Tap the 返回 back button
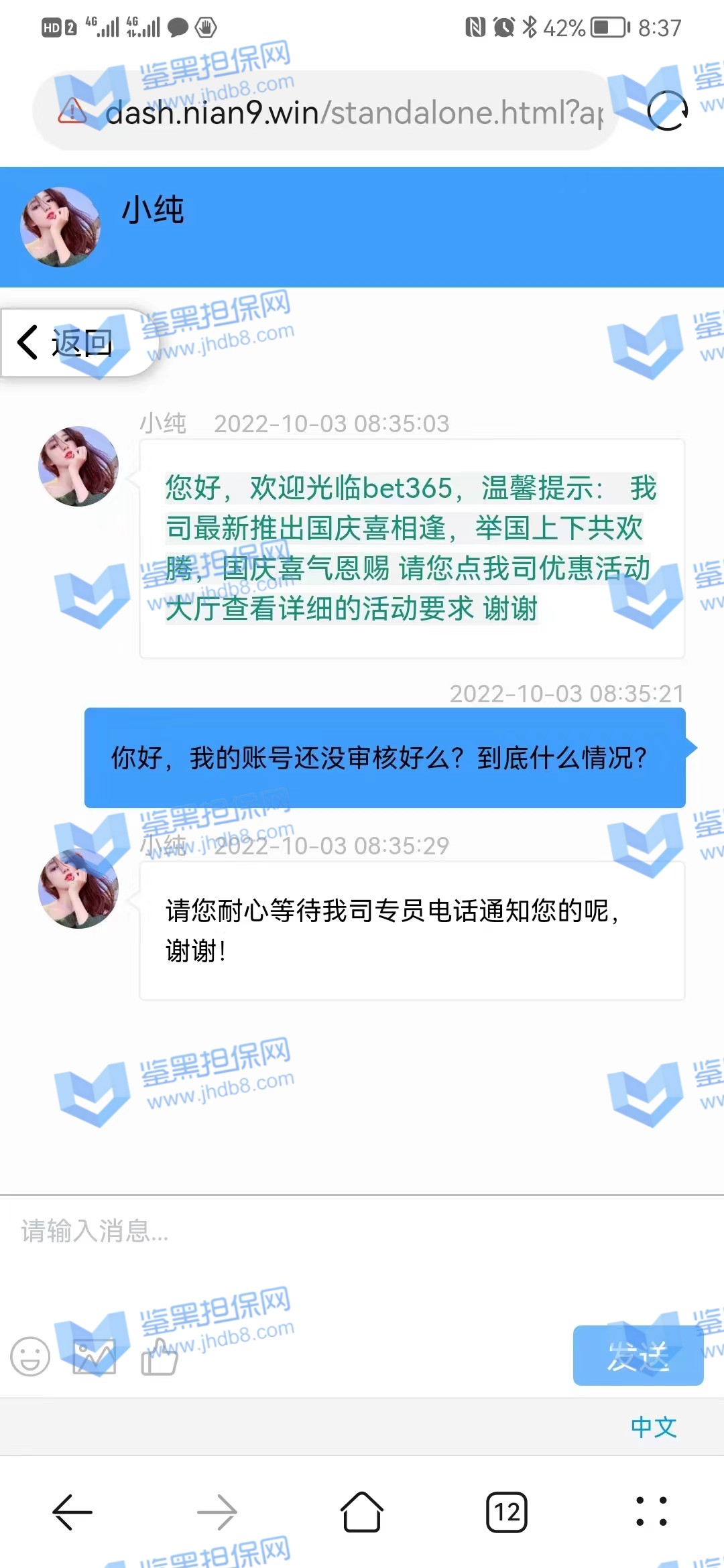 (66, 343)
